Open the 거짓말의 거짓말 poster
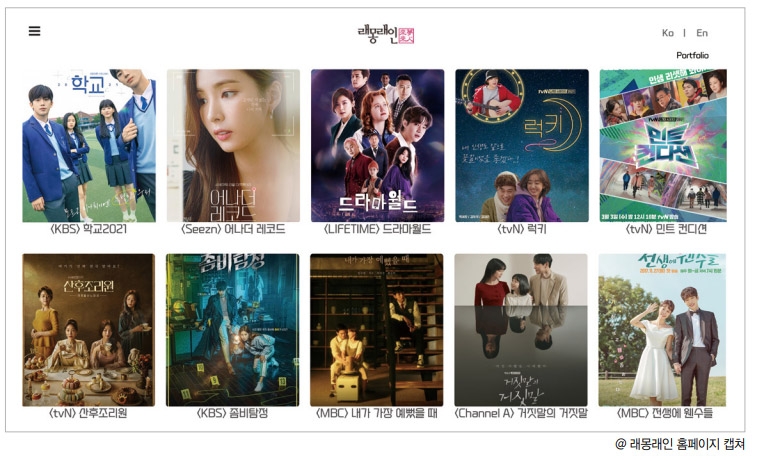757x461 pixels. [521, 329]
